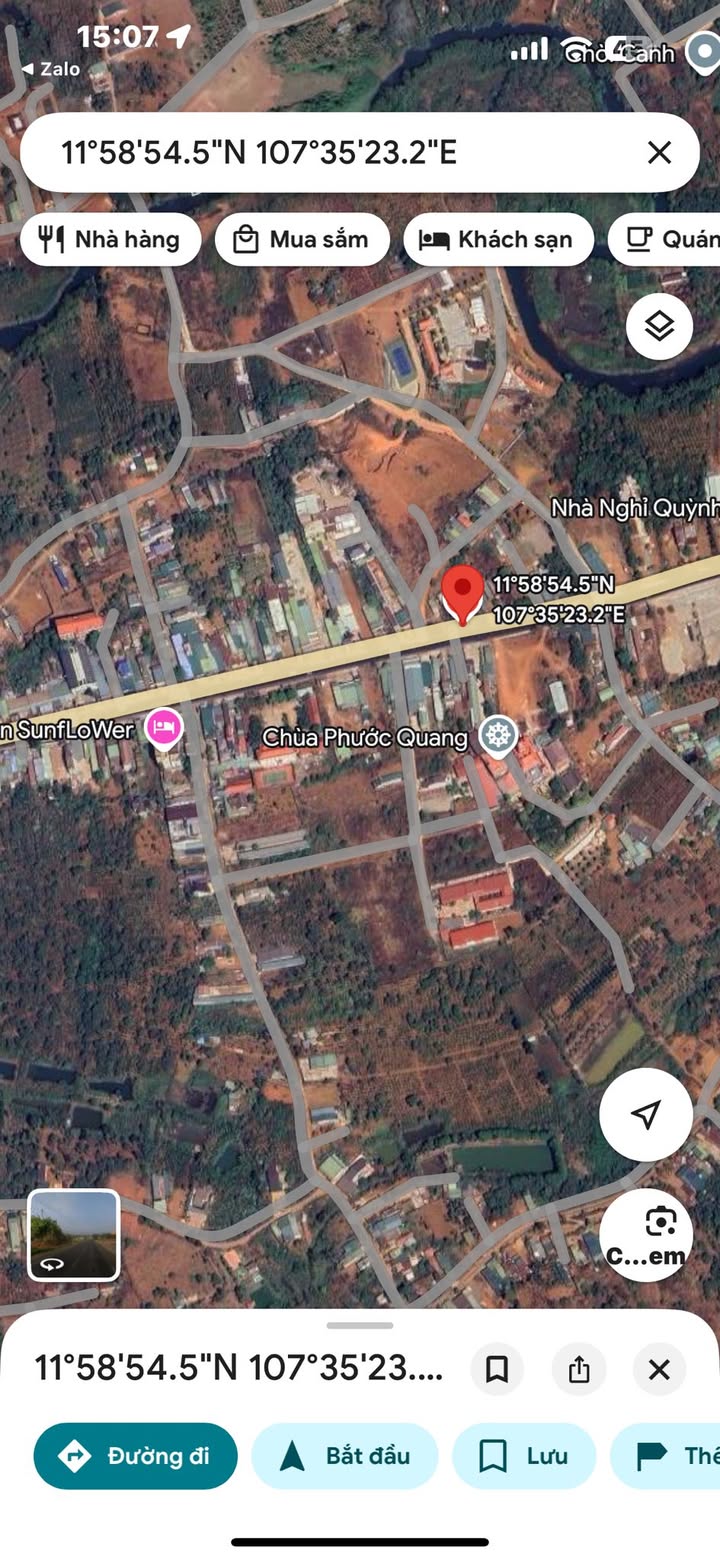Open the SunfLoWer hotel marker
Screen dimensions: 720x1560
[x=164, y=727]
